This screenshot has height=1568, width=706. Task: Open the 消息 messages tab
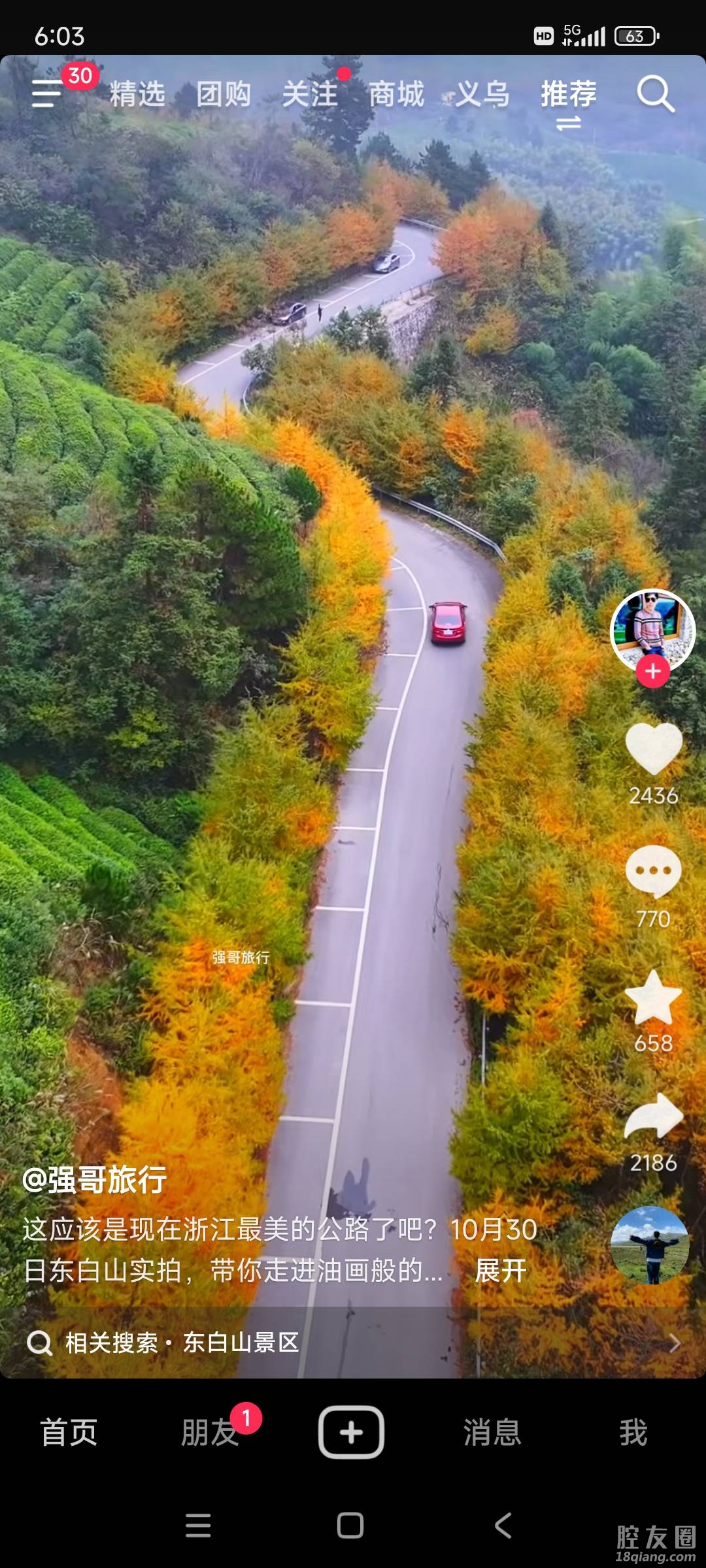point(492,1432)
